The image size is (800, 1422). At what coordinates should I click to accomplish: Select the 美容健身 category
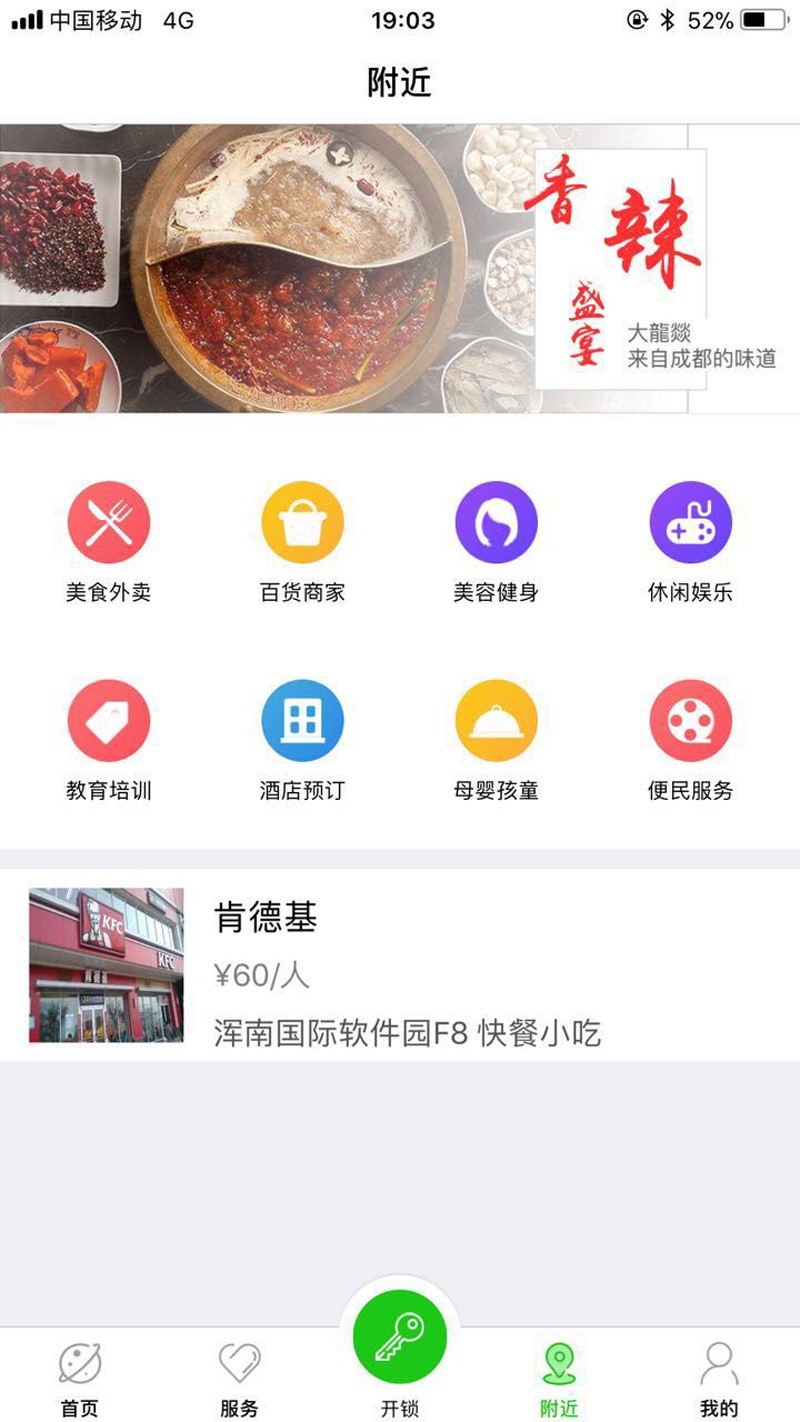tap(496, 523)
